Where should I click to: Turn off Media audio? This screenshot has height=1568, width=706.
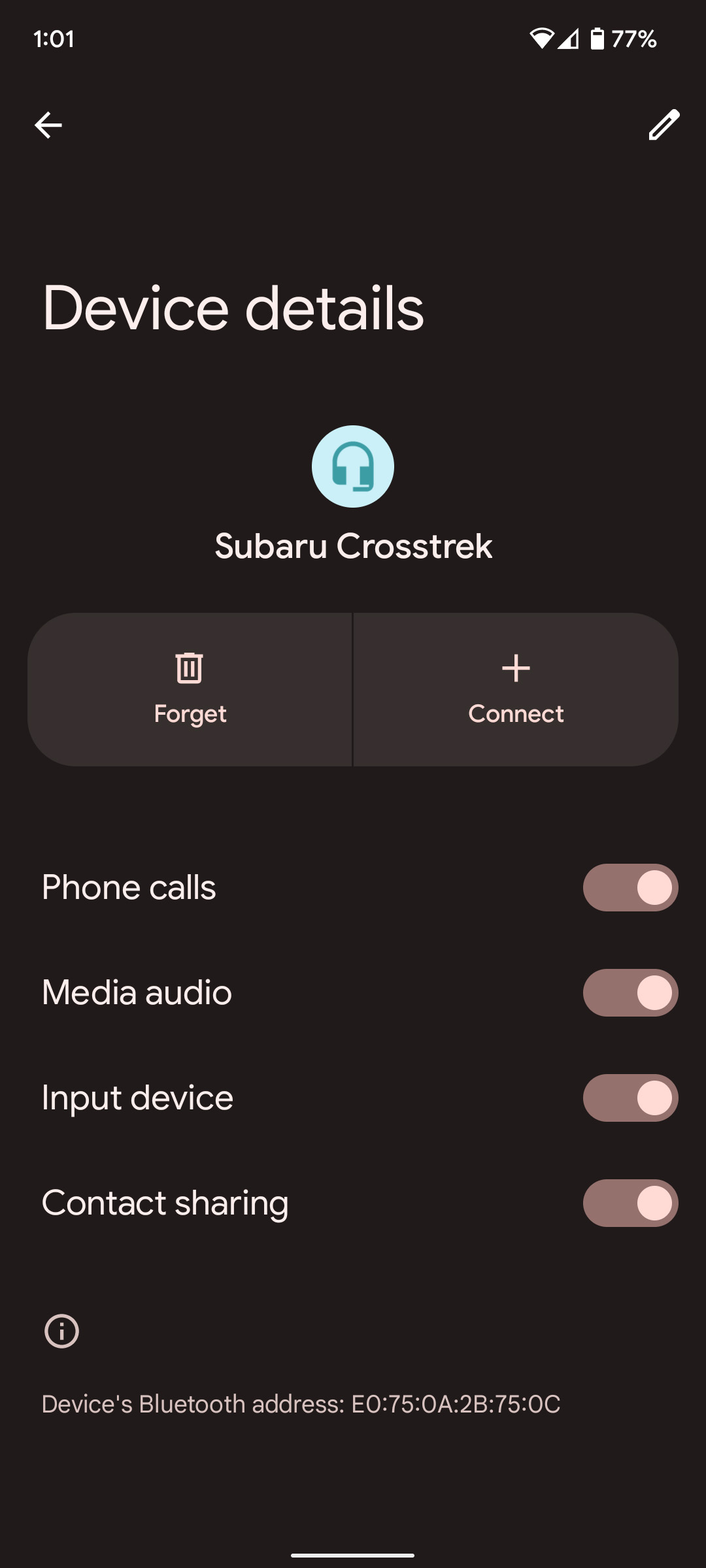(629, 992)
